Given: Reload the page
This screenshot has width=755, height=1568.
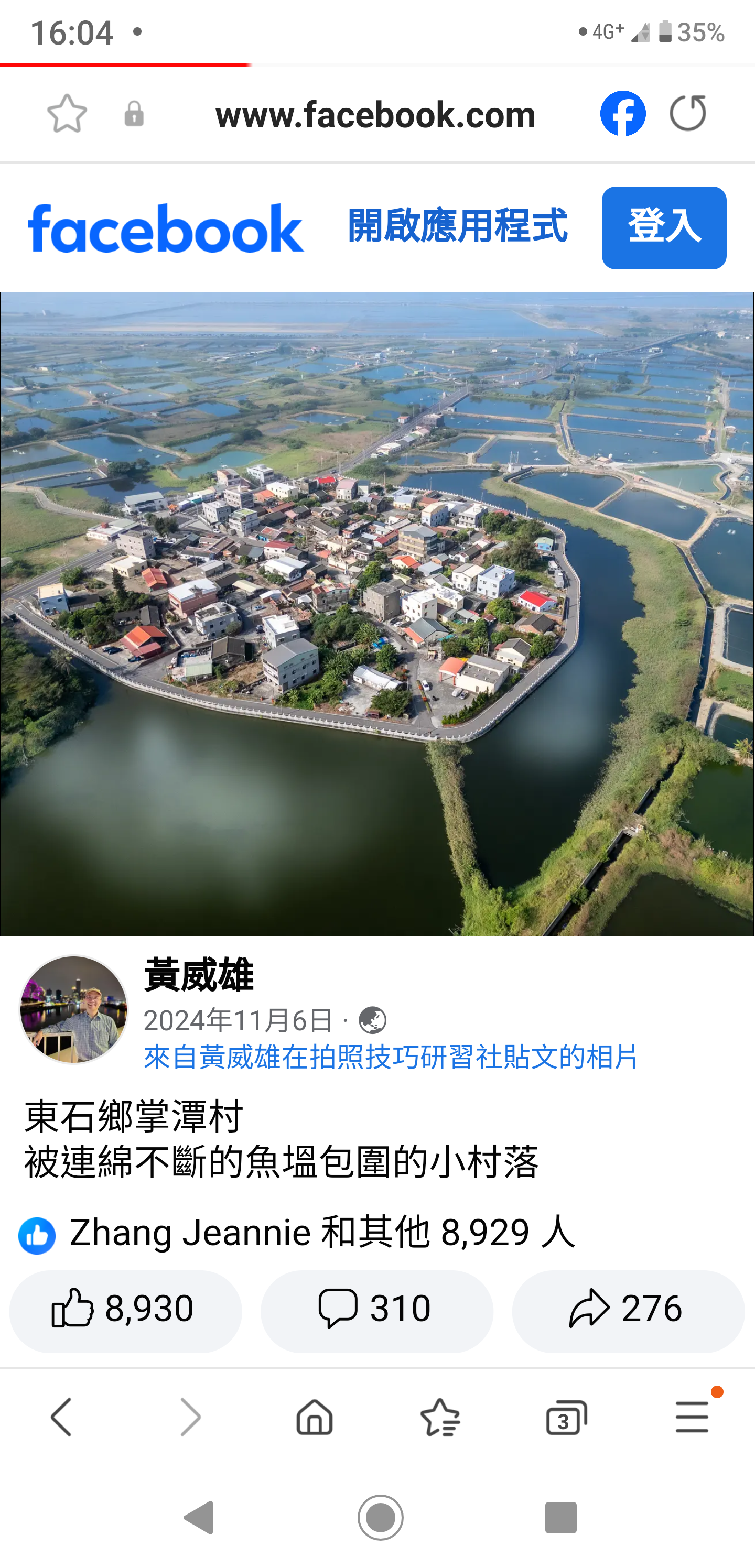Looking at the screenshot, I should tap(688, 113).
